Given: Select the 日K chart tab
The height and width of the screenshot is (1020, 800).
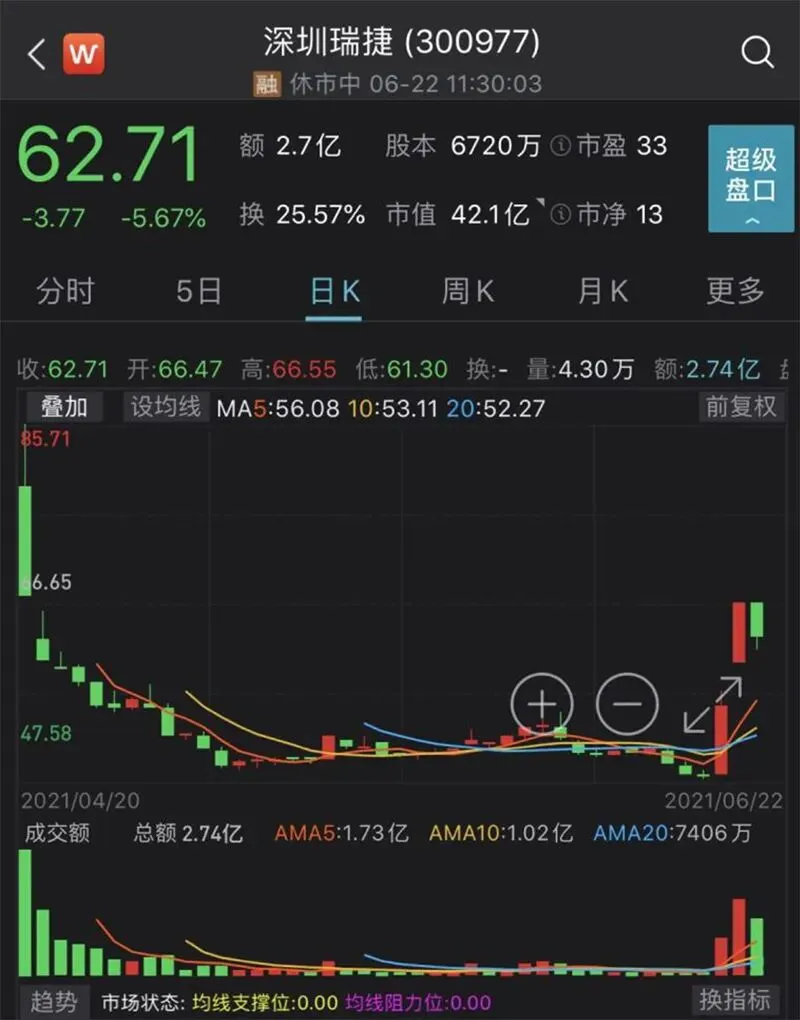Looking at the screenshot, I should coord(334,291).
